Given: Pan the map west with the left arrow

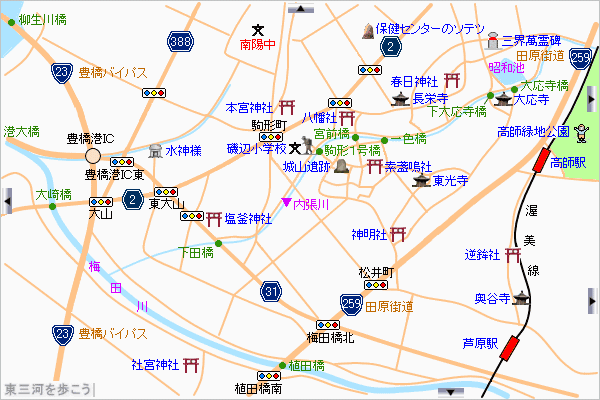Looking at the screenshot, I should [x=7, y=203].
